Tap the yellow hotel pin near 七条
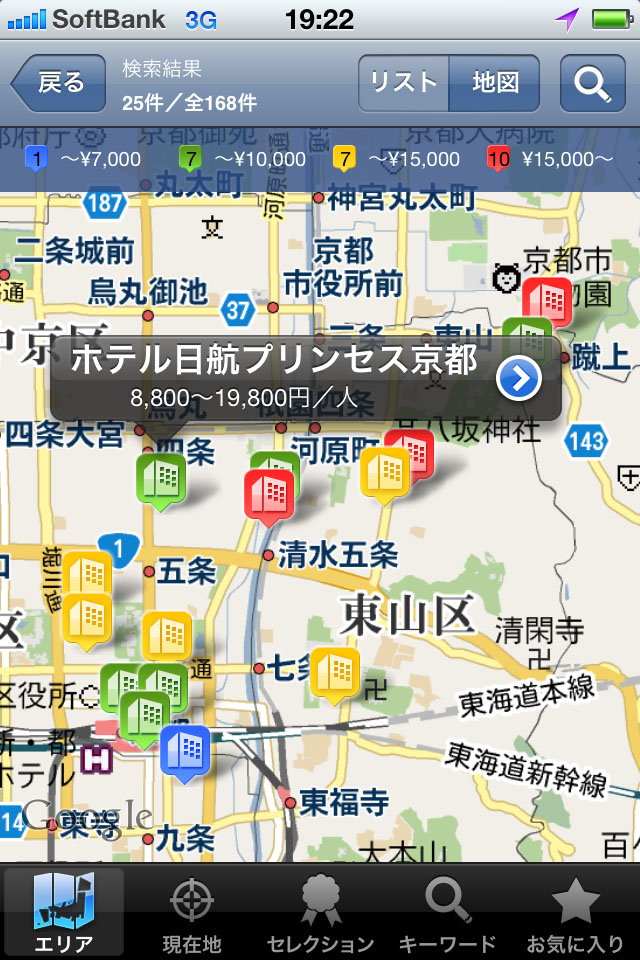The height and width of the screenshot is (960, 640). [334, 670]
